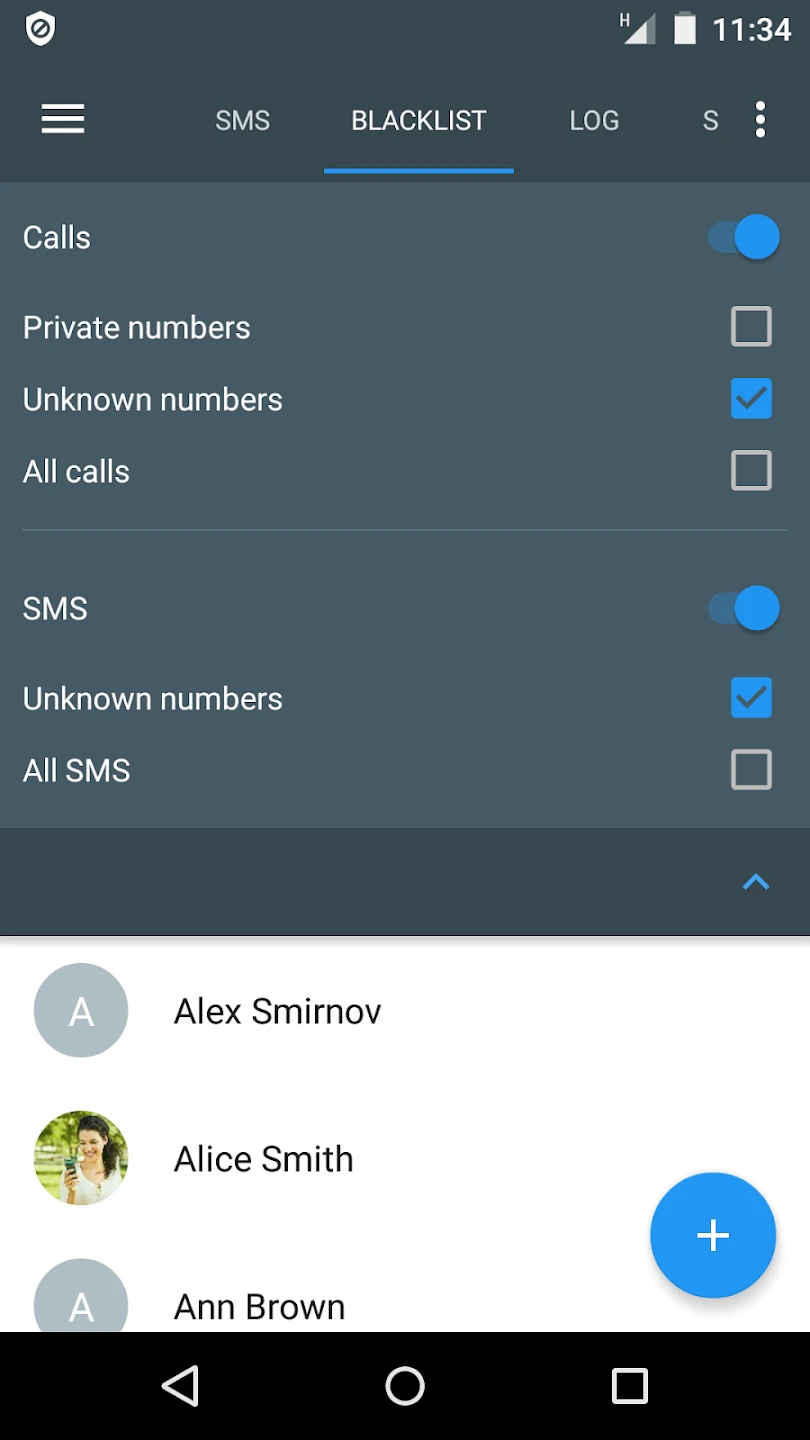Go to the home screen via the circle button
Image resolution: width=810 pixels, height=1440 pixels.
pyautogui.click(x=405, y=1386)
